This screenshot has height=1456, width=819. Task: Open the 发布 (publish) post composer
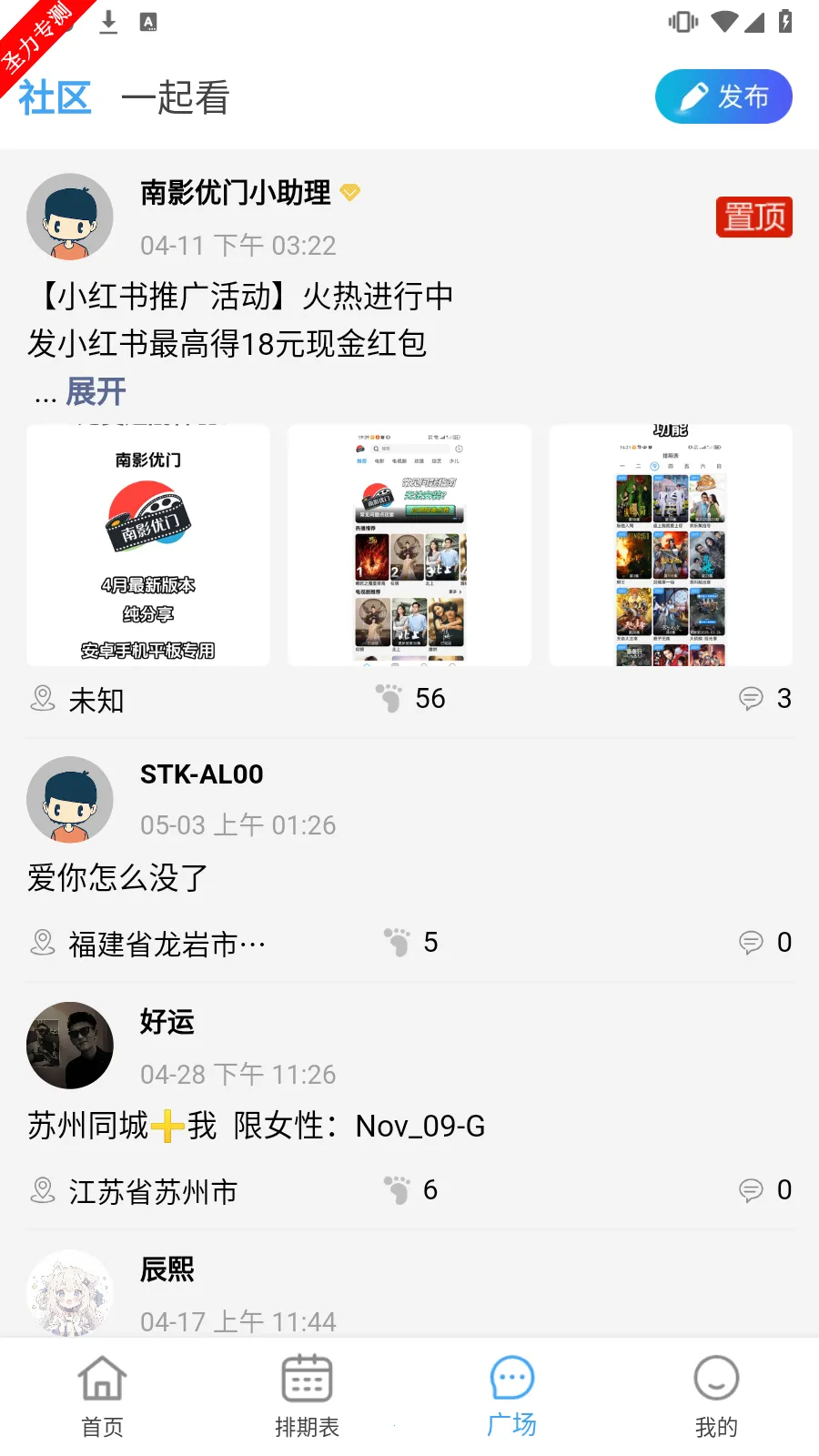click(x=723, y=96)
